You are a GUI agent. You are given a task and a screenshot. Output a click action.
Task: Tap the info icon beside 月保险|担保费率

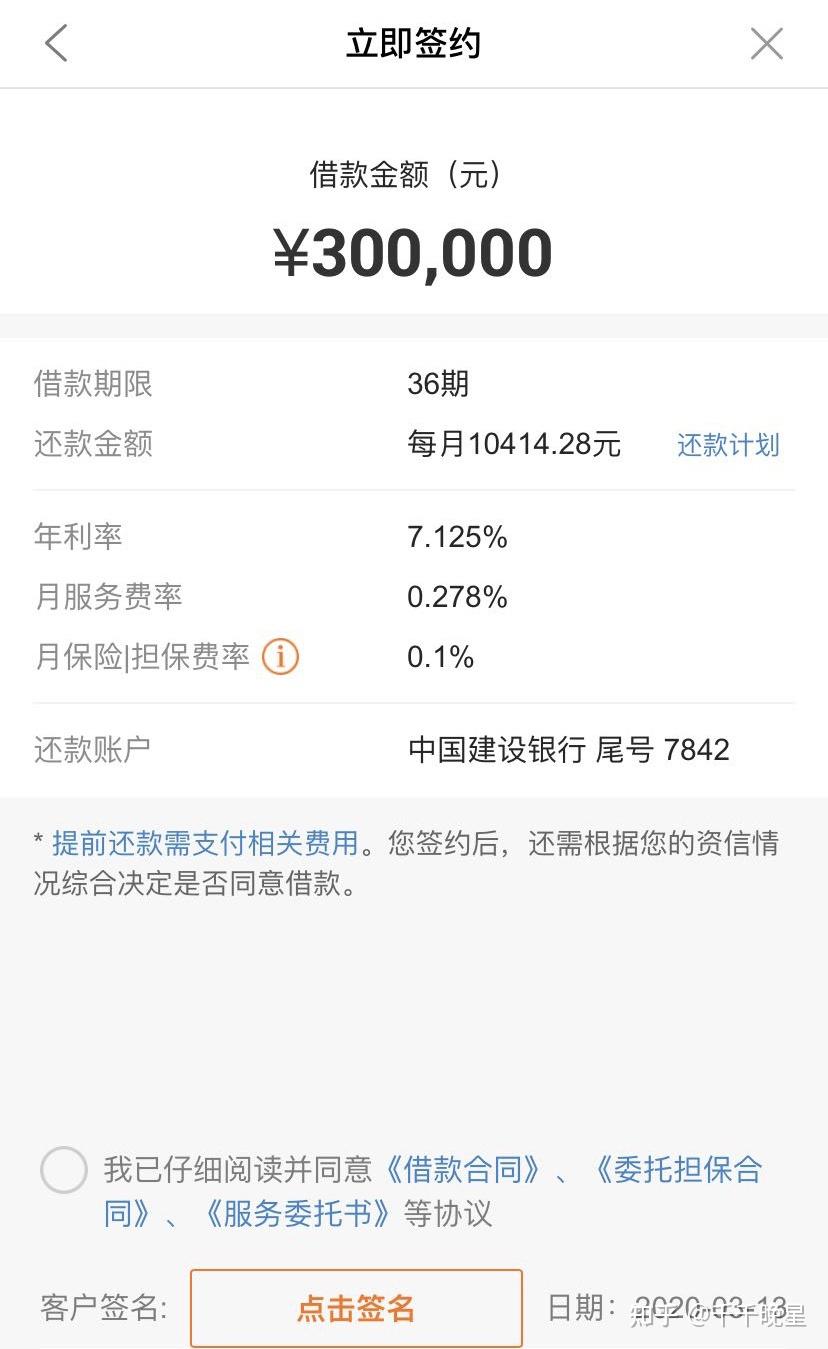tap(280, 657)
